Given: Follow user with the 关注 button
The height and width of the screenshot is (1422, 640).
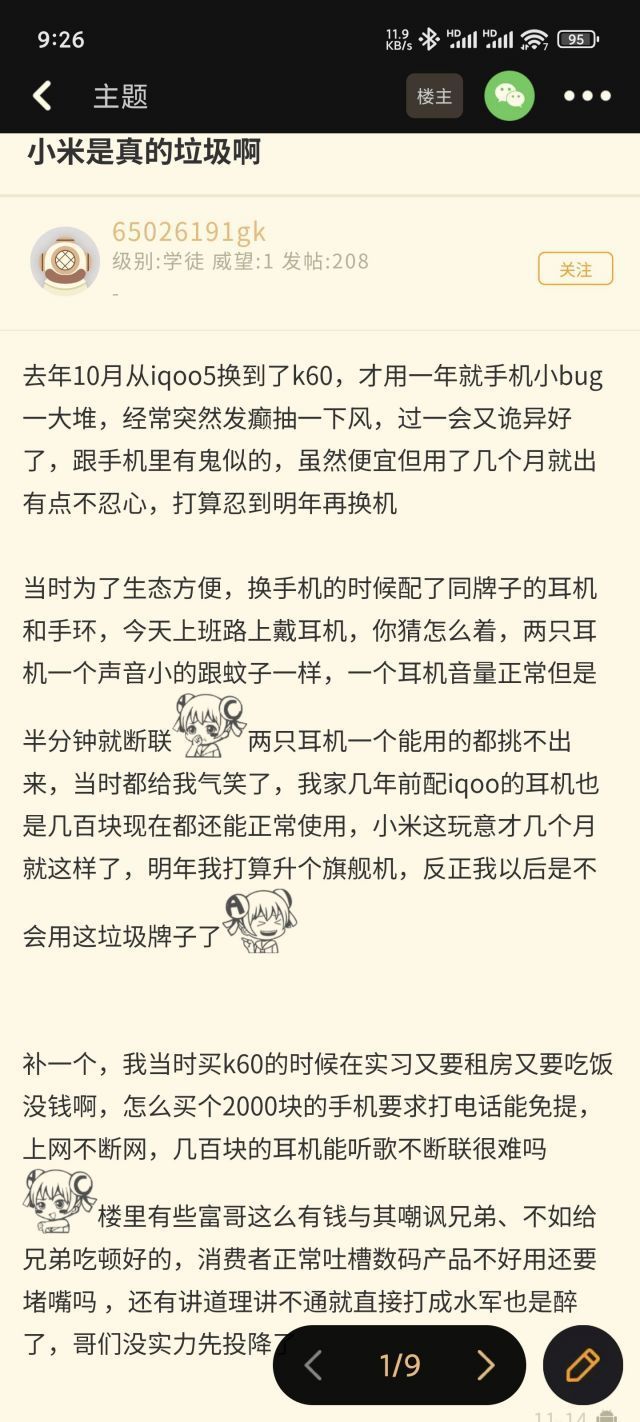Looking at the screenshot, I should (x=575, y=269).
